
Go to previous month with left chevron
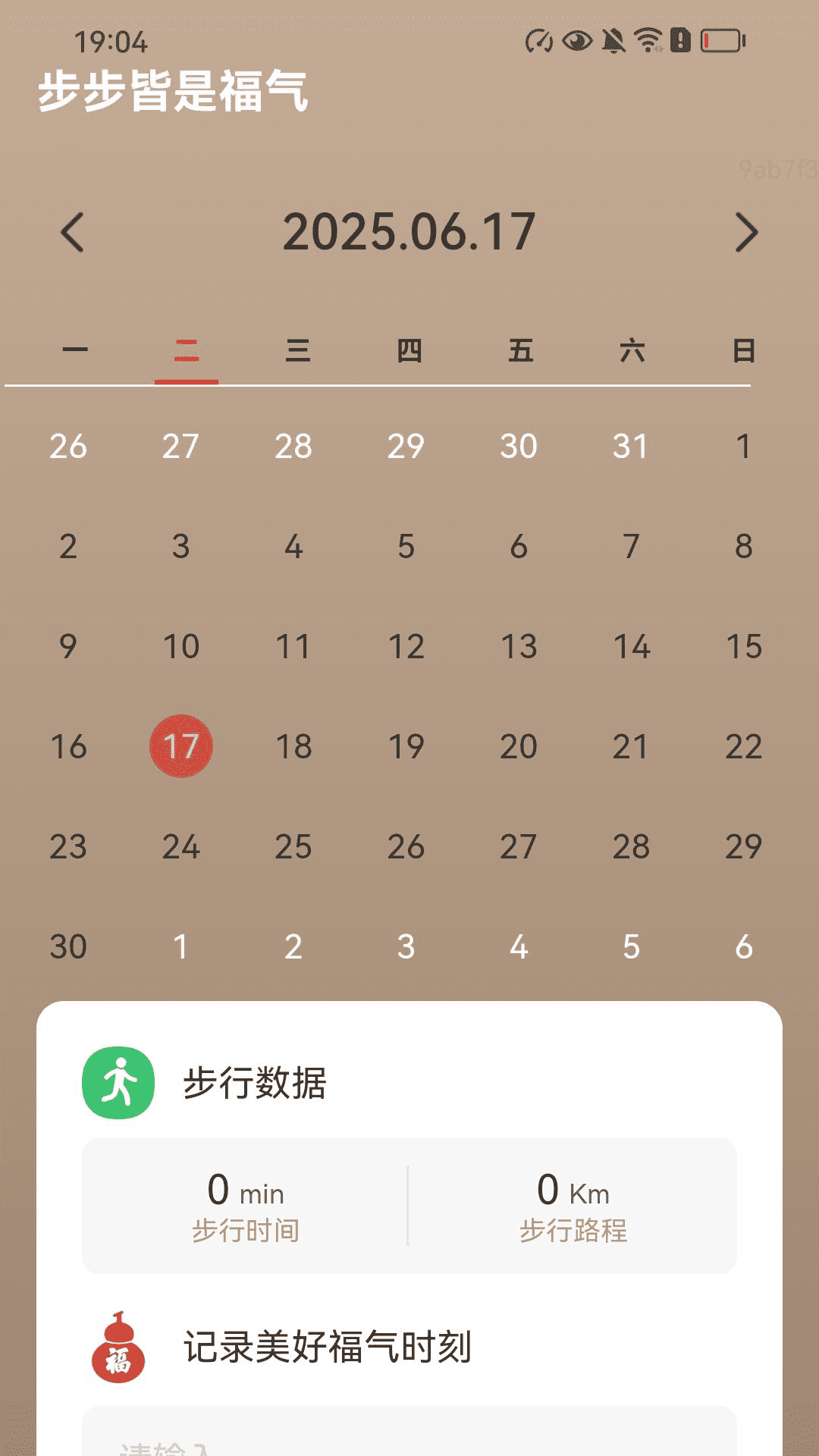click(73, 233)
